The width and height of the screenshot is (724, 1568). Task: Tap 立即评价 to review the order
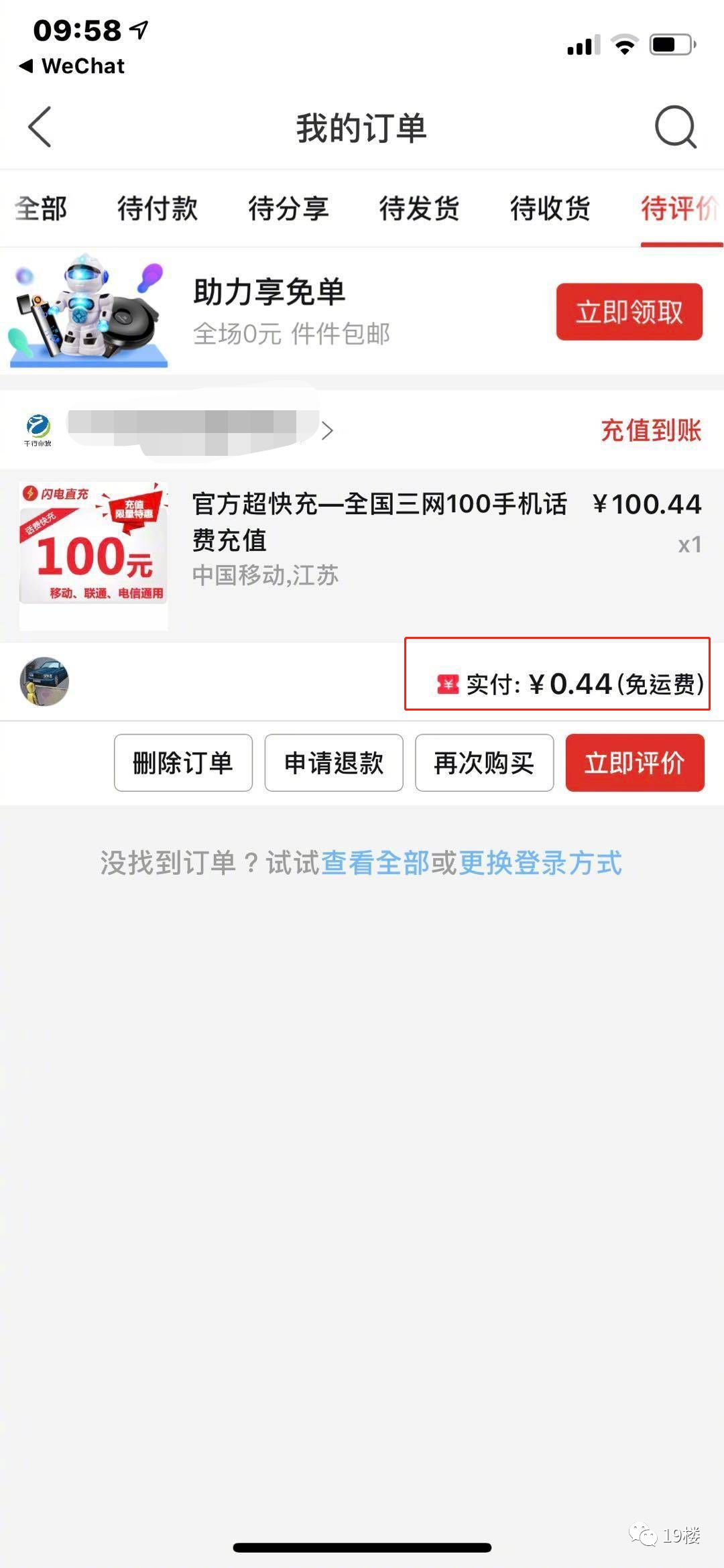click(x=634, y=762)
